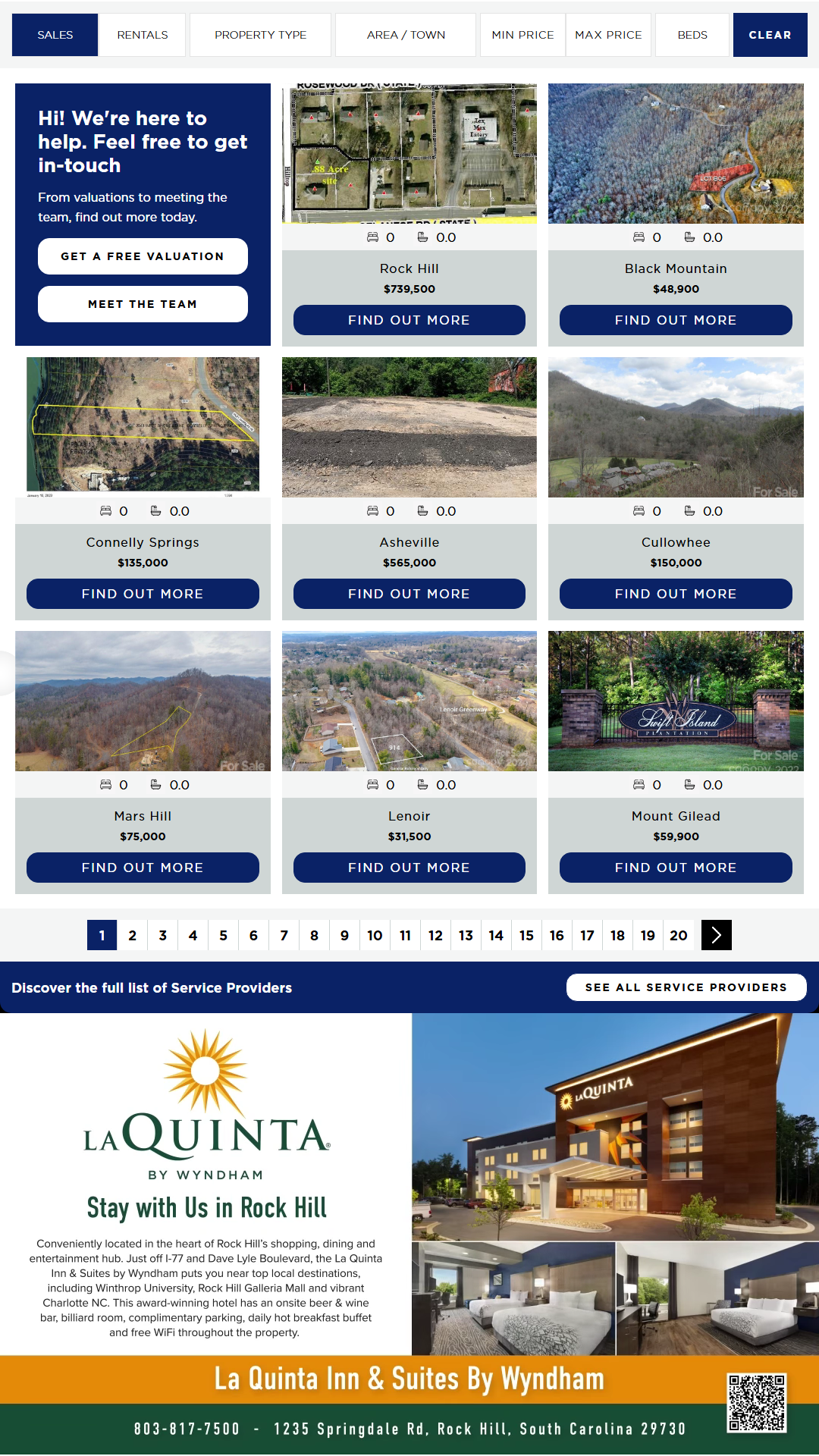The height and width of the screenshot is (1456, 819).
Task: Find out more about Black Mountain listing
Action: (x=676, y=320)
